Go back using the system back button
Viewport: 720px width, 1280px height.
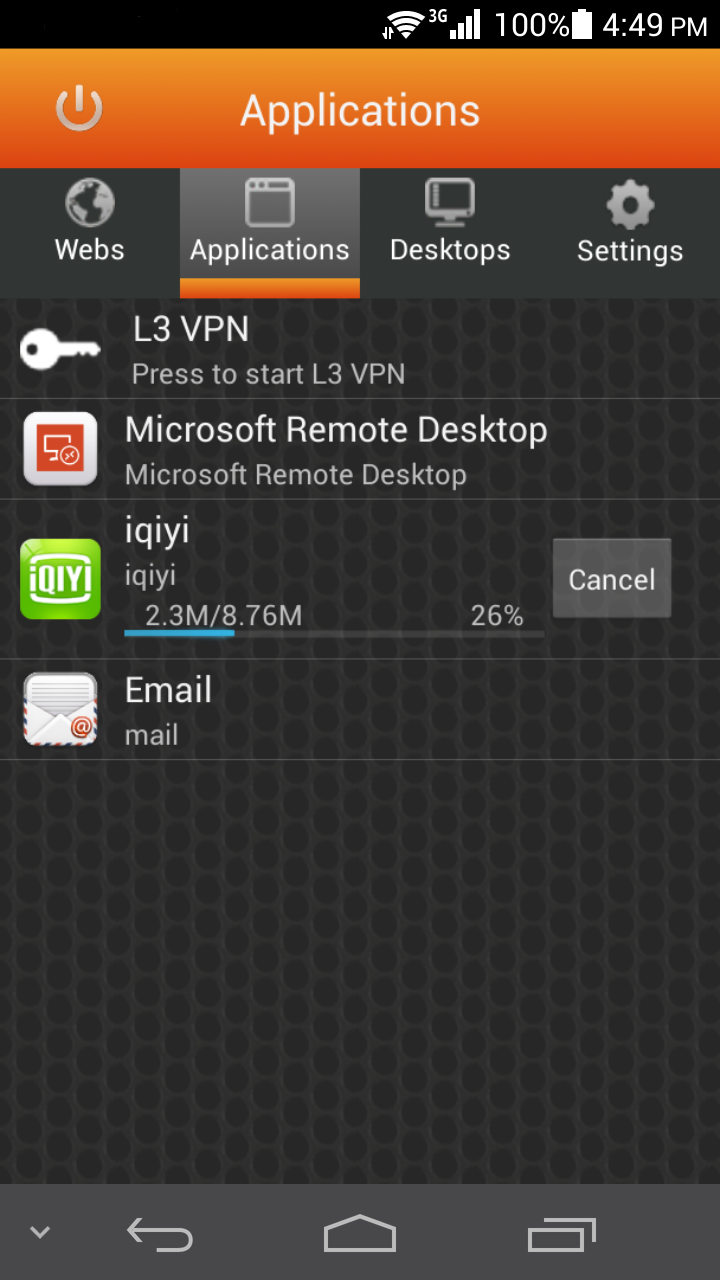160,1234
